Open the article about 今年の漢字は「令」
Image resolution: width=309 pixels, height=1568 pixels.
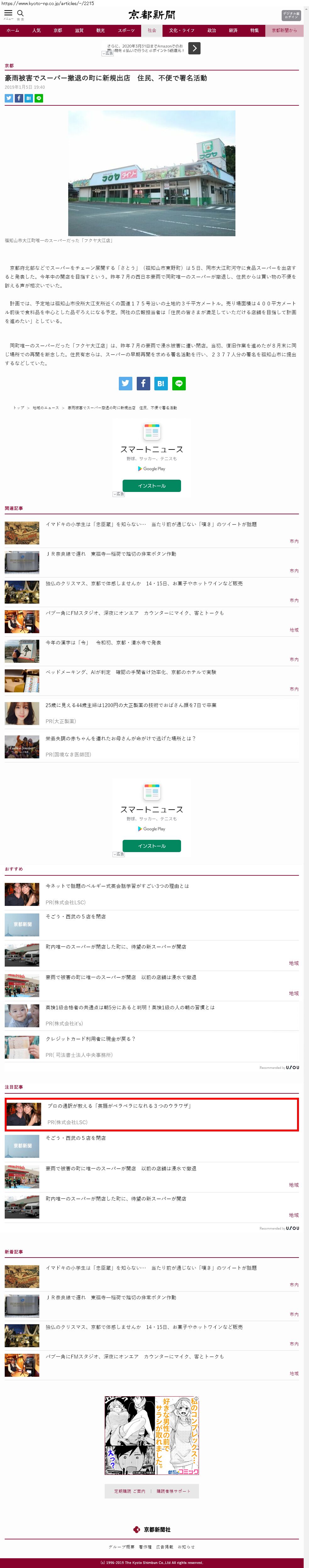pyautogui.click(x=103, y=643)
